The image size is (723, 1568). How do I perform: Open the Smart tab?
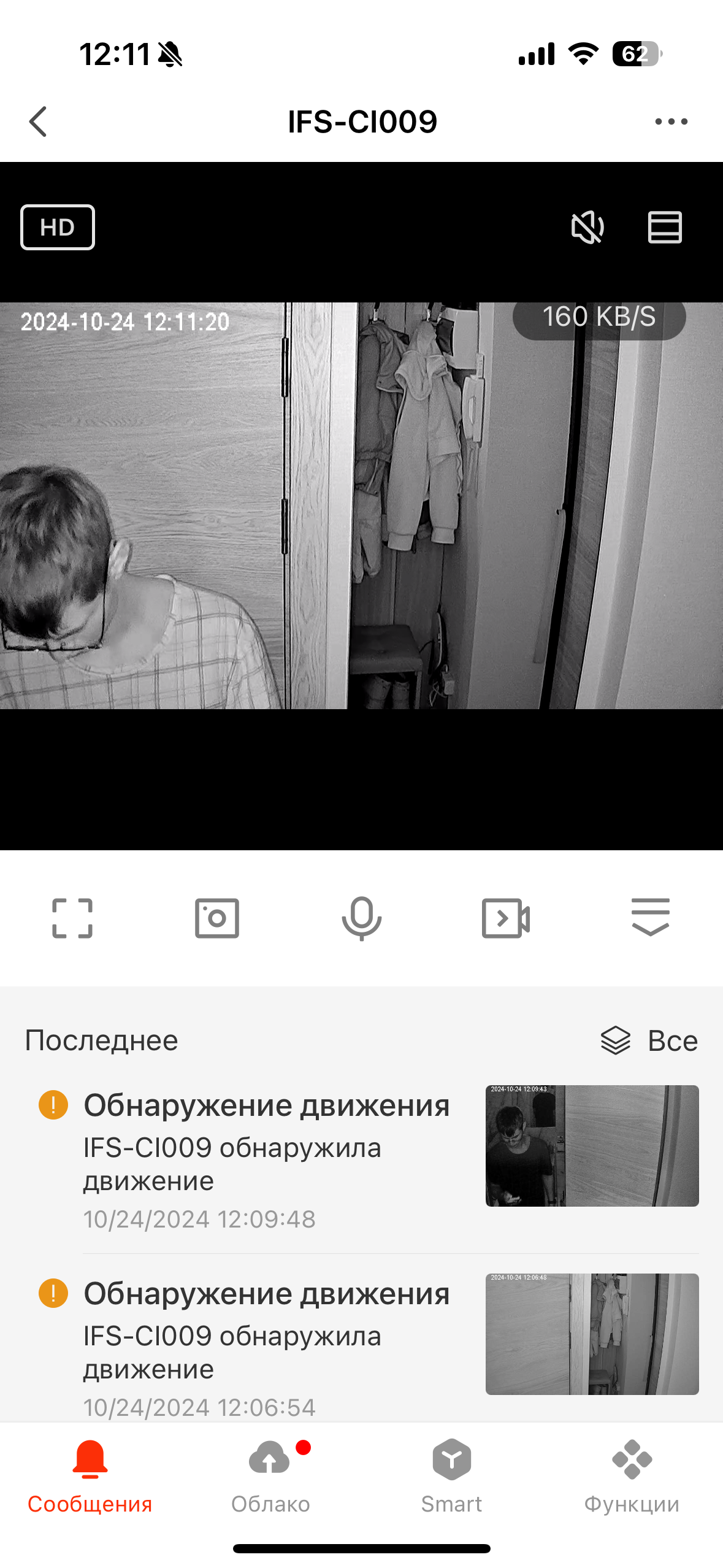tap(451, 1477)
